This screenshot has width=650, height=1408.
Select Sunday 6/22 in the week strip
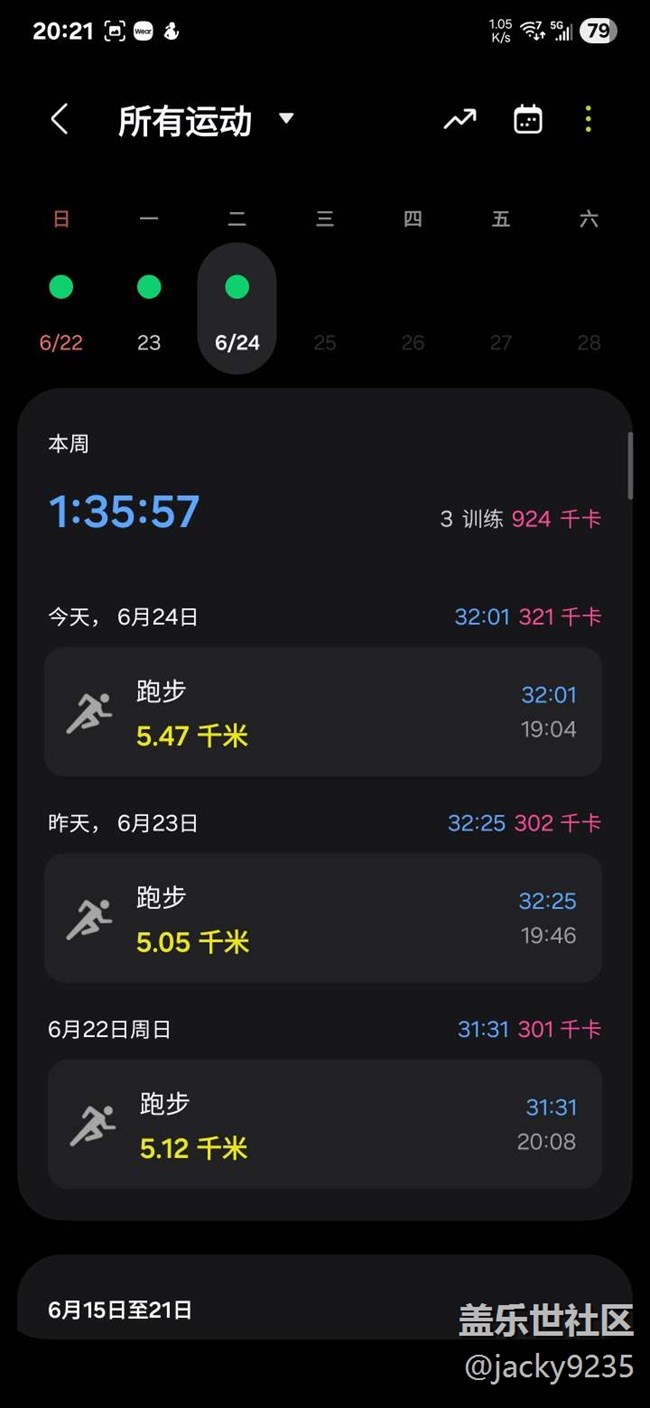[x=61, y=308]
